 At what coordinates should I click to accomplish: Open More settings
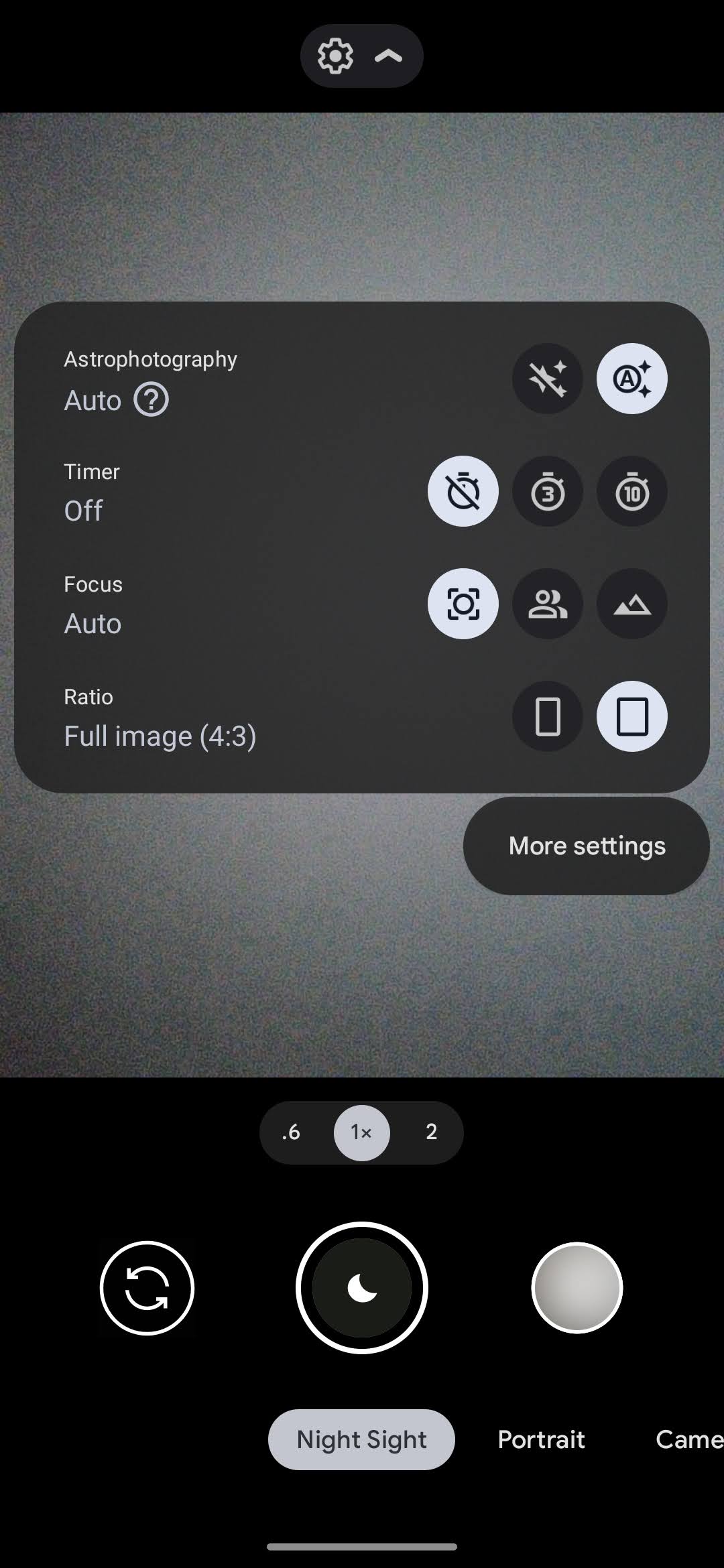(587, 846)
